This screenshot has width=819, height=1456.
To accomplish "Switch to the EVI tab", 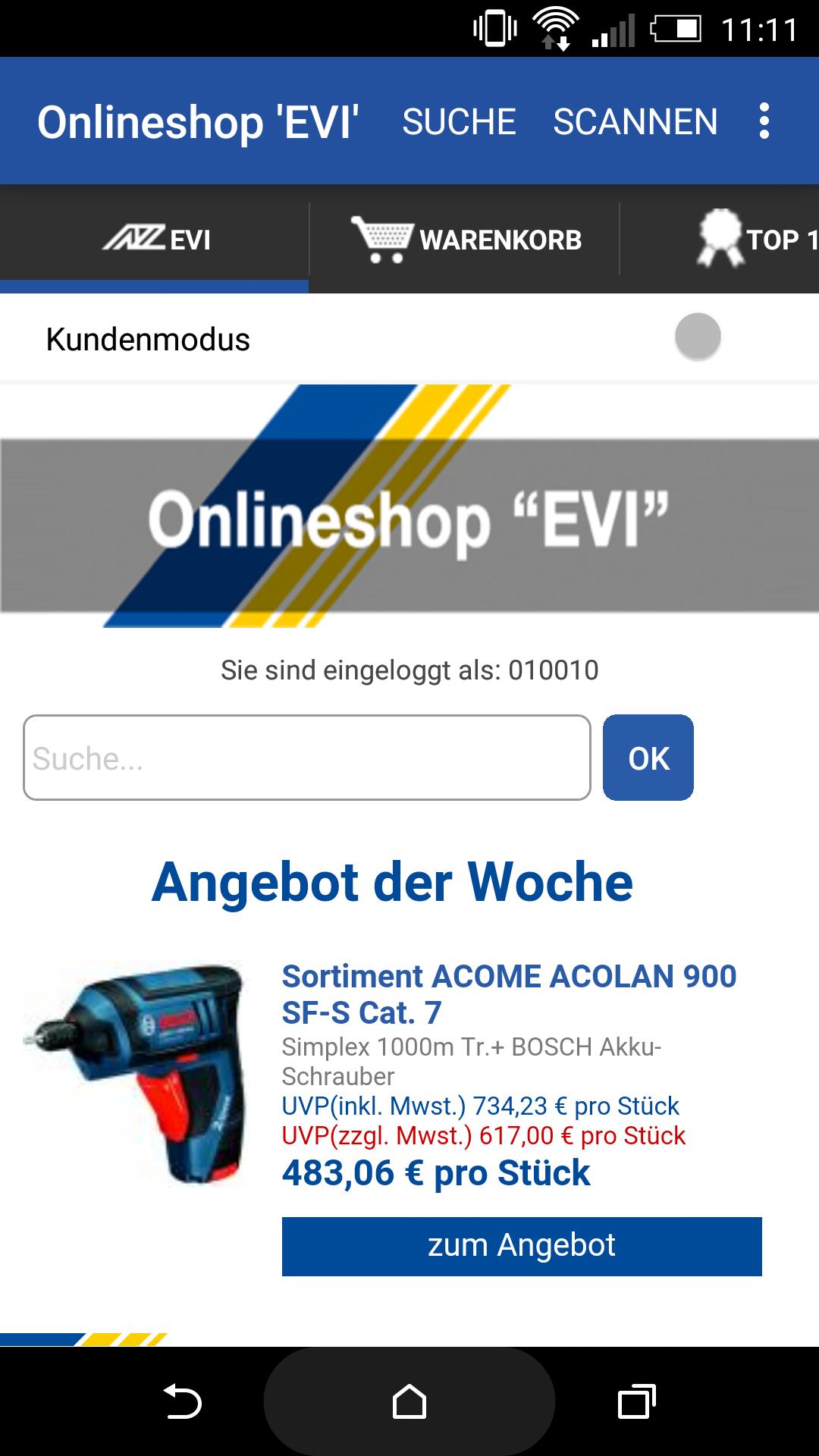I will (155, 240).
